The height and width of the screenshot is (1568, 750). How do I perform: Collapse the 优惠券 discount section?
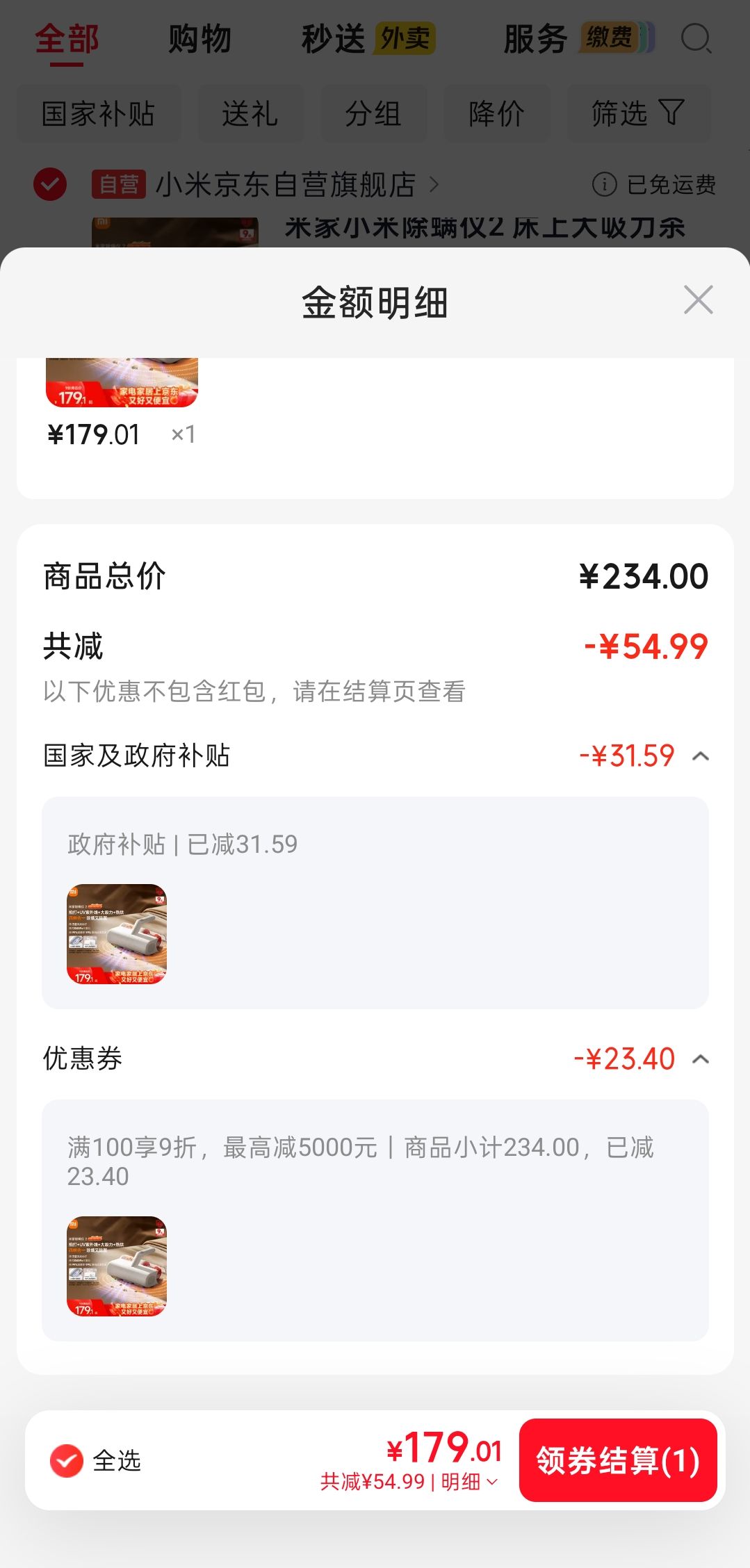pyautogui.click(x=701, y=1059)
